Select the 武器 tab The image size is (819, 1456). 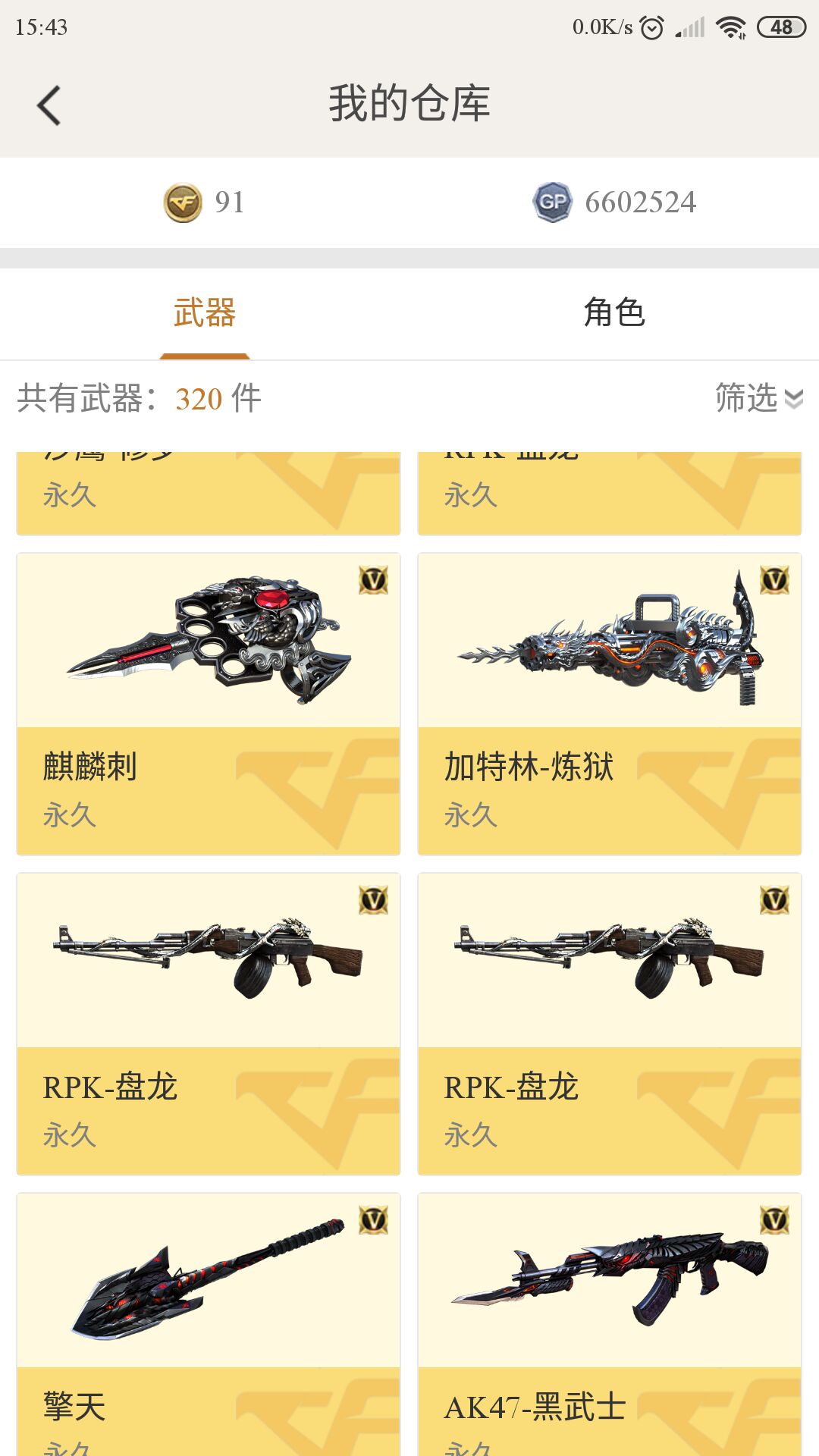coord(205,312)
